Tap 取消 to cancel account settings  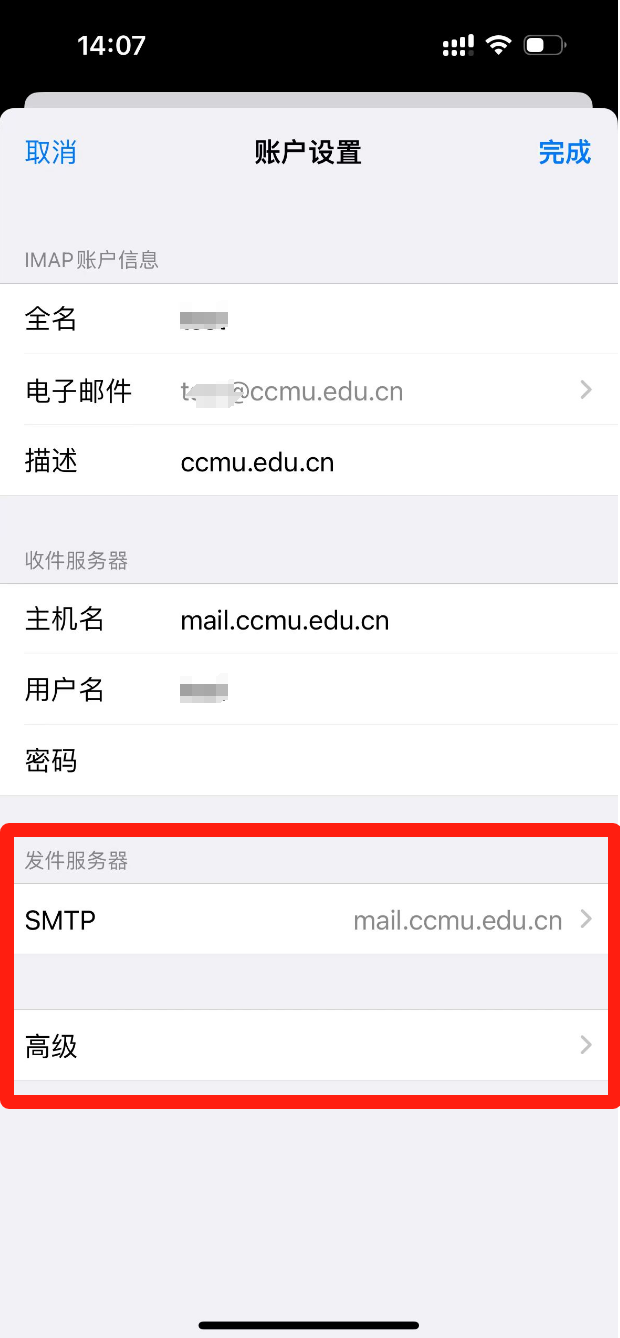(x=51, y=153)
